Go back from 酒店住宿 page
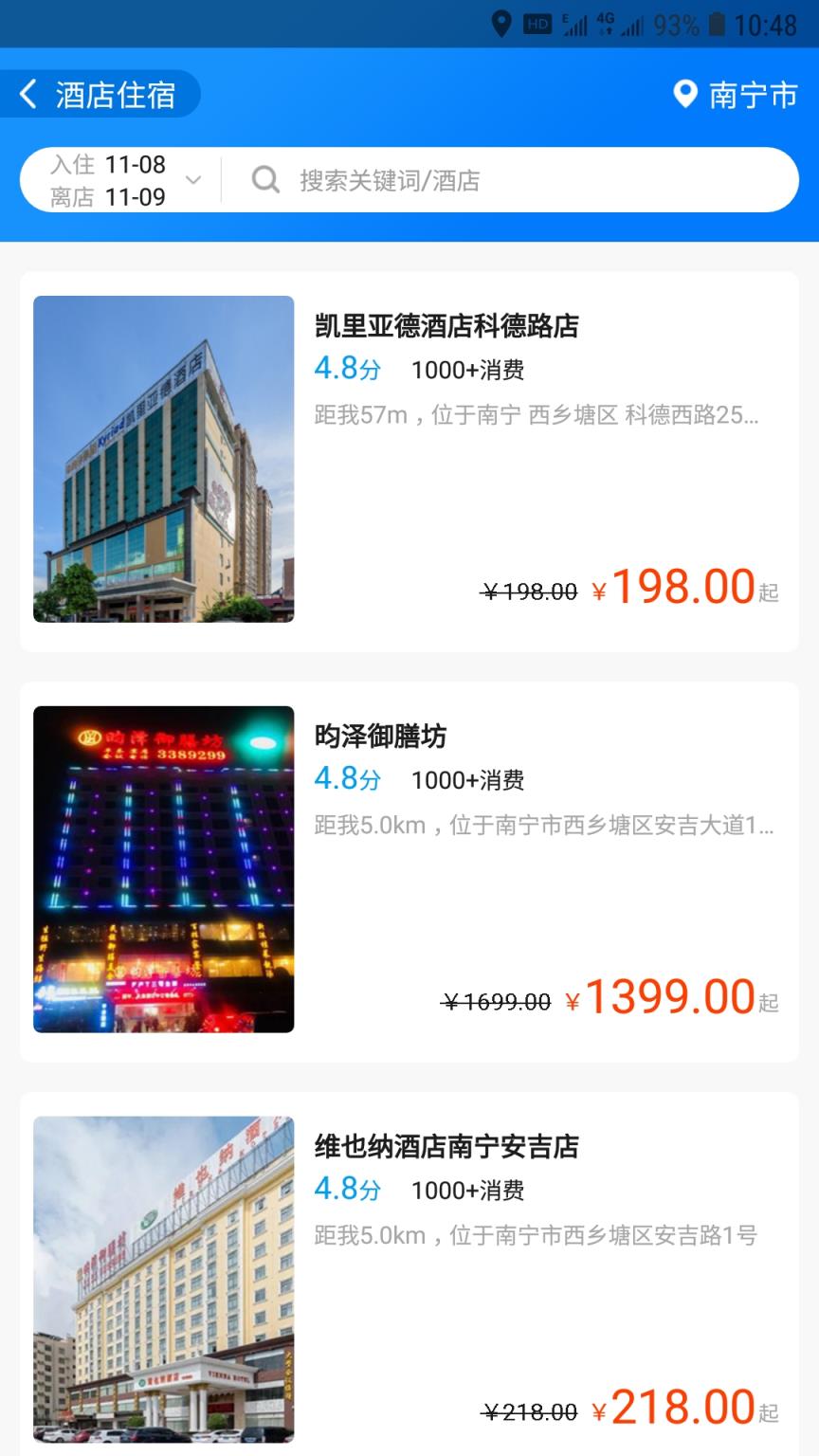Screen dimensions: 819x1456 click(30, 95)
